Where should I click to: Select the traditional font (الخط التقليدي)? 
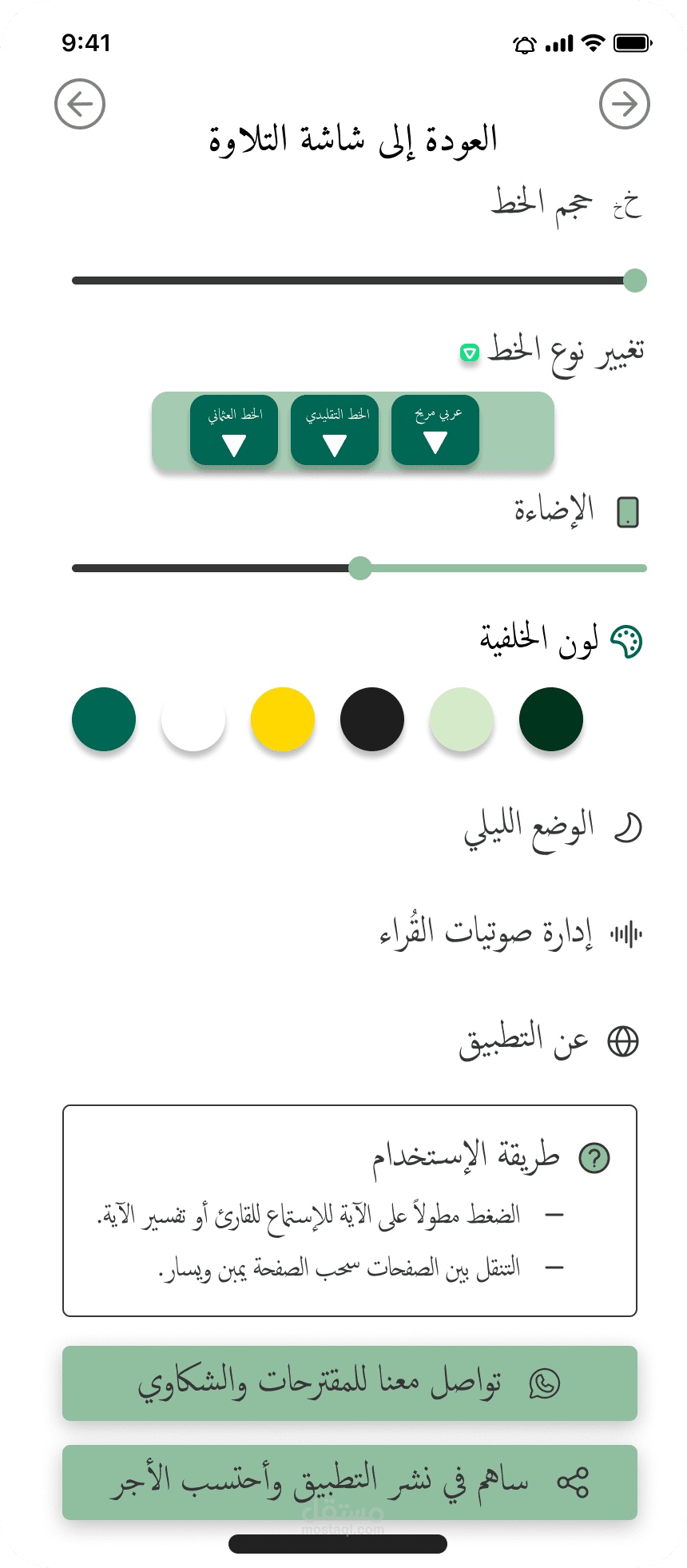coord(335,430)
